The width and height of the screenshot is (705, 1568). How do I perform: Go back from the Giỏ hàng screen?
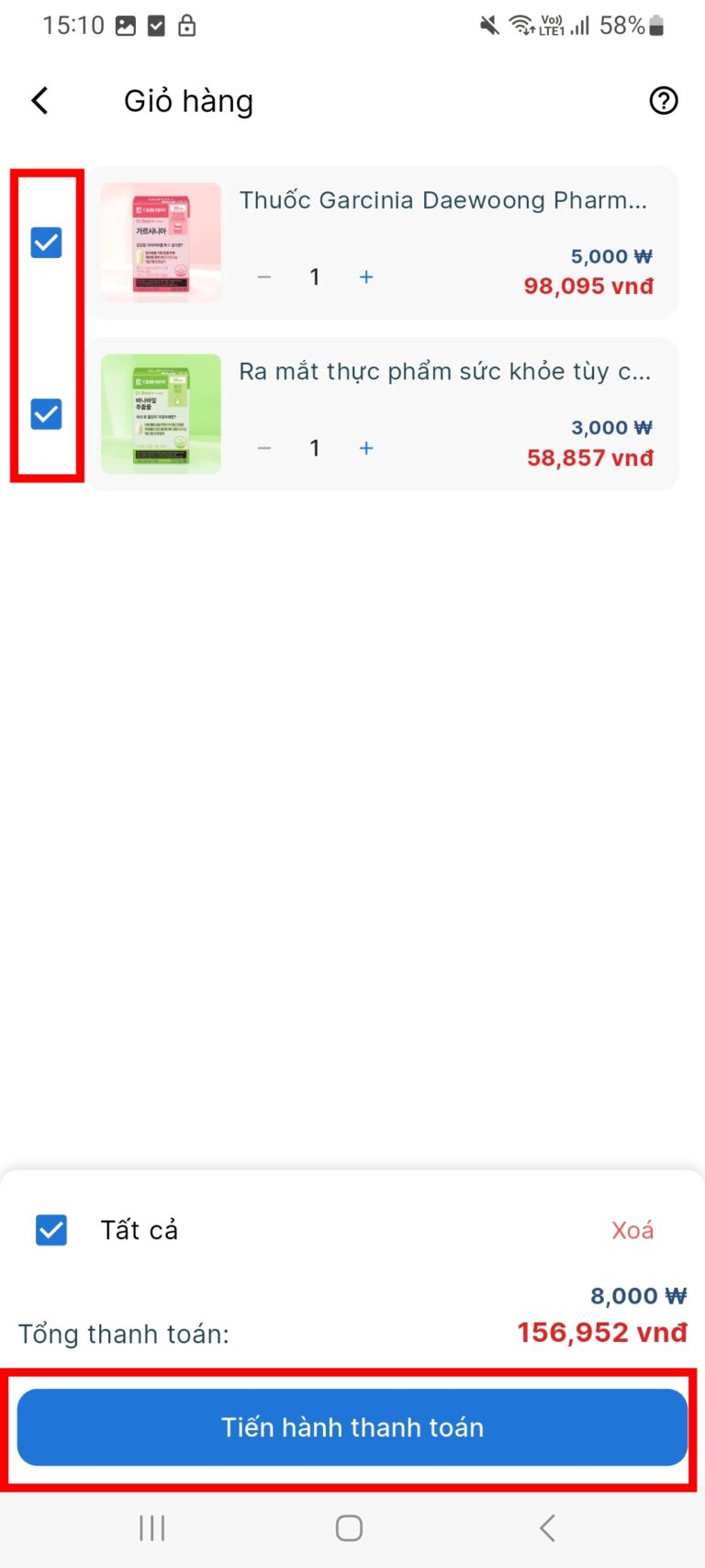(39, 101)
